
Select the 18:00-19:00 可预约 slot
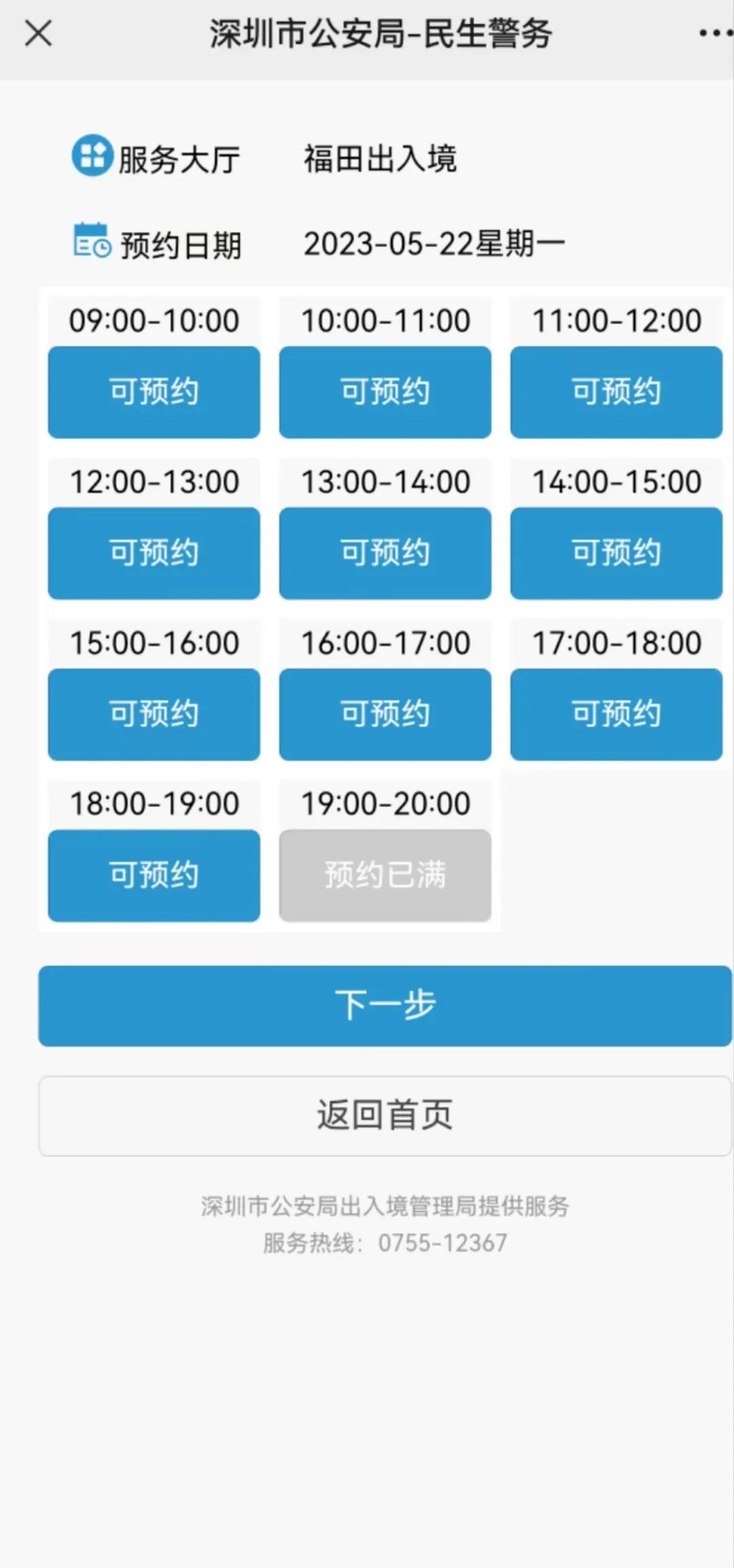pos(153,875)
